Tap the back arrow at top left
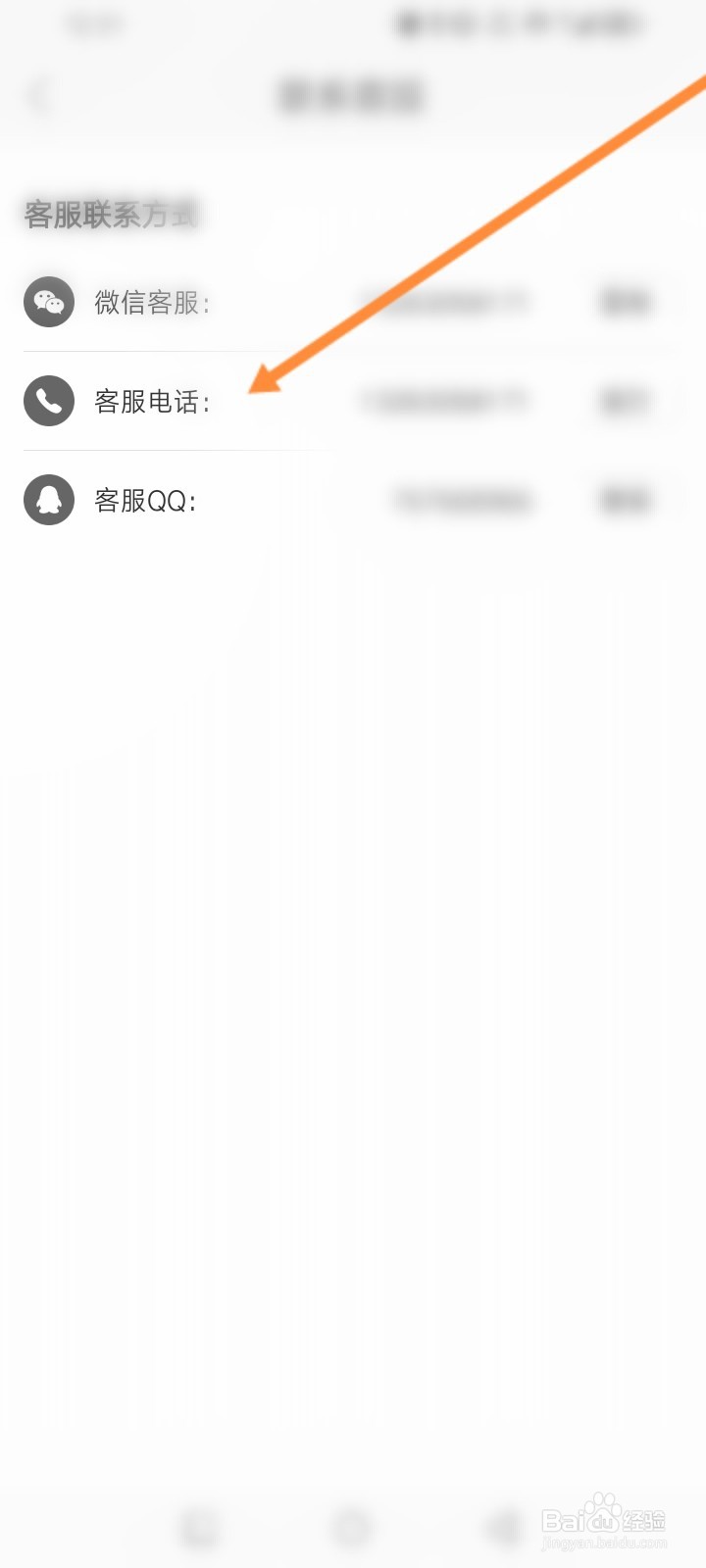The image size is (706, 1568). [x=39, y=95]
